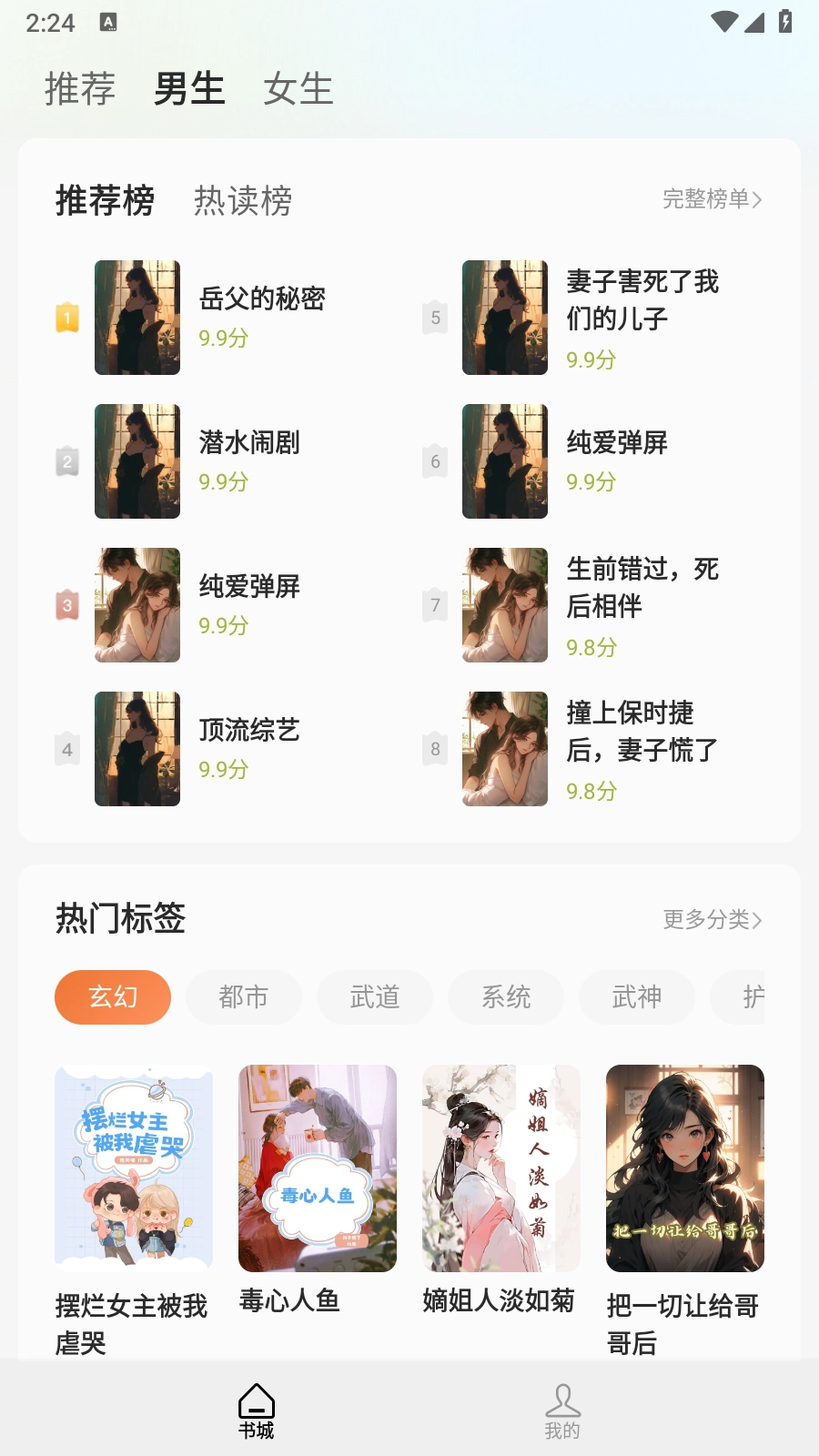Image resolution: width=819 pixels, height=1456 pixels.
Task: Tap the rank 1 badge icon
Action: pos(67,318)
